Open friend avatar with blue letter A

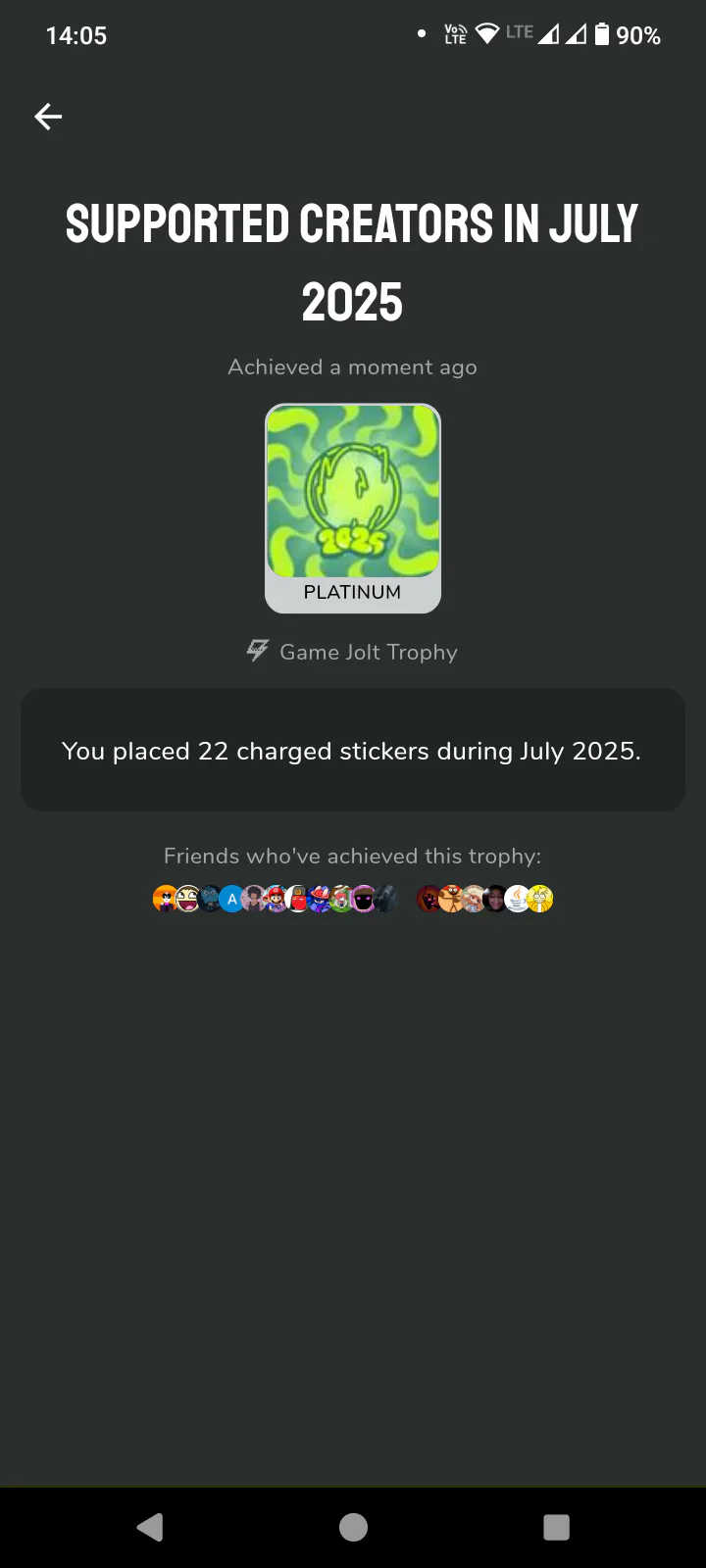click(231, 898)
